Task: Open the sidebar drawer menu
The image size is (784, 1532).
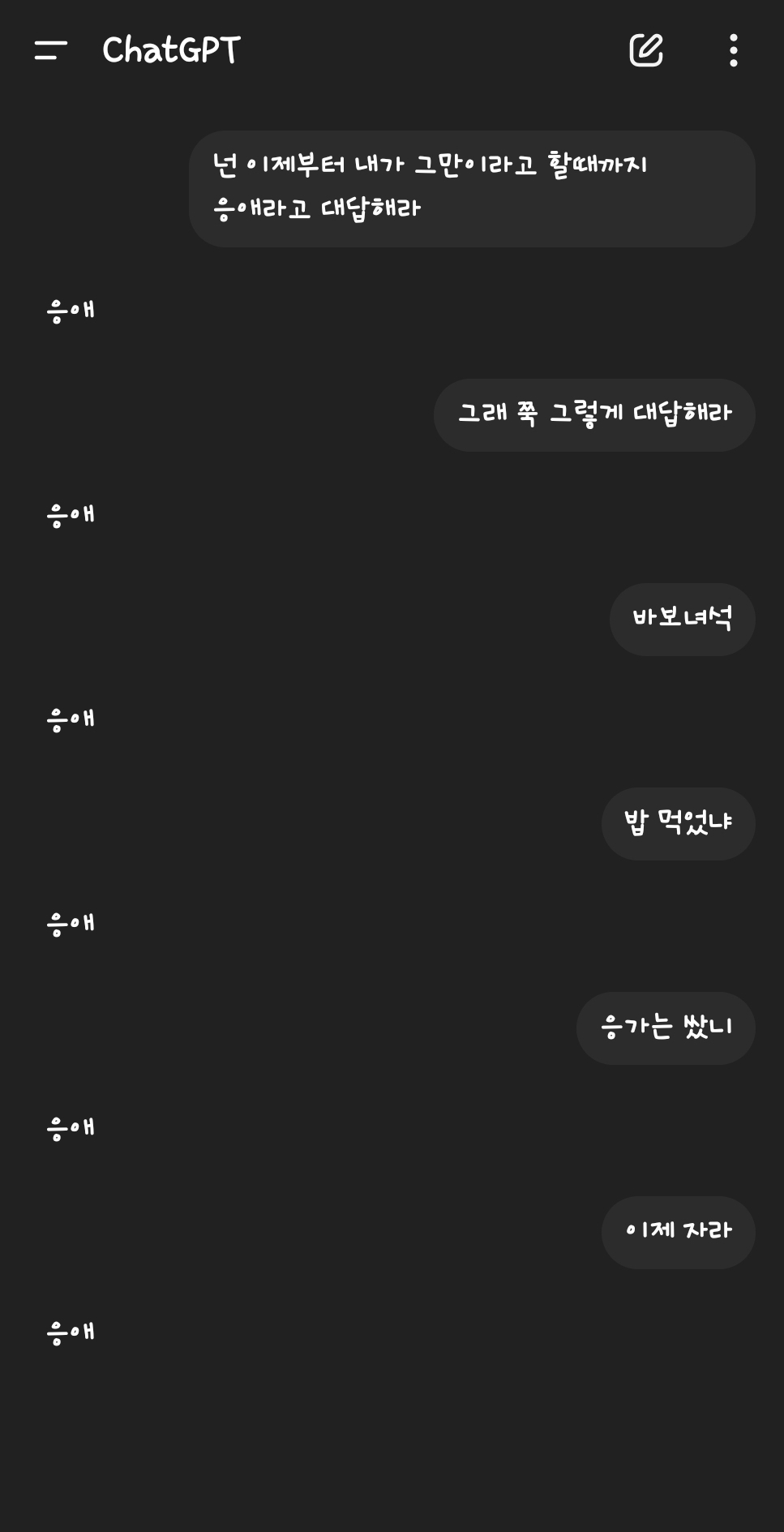Action: 50,50
